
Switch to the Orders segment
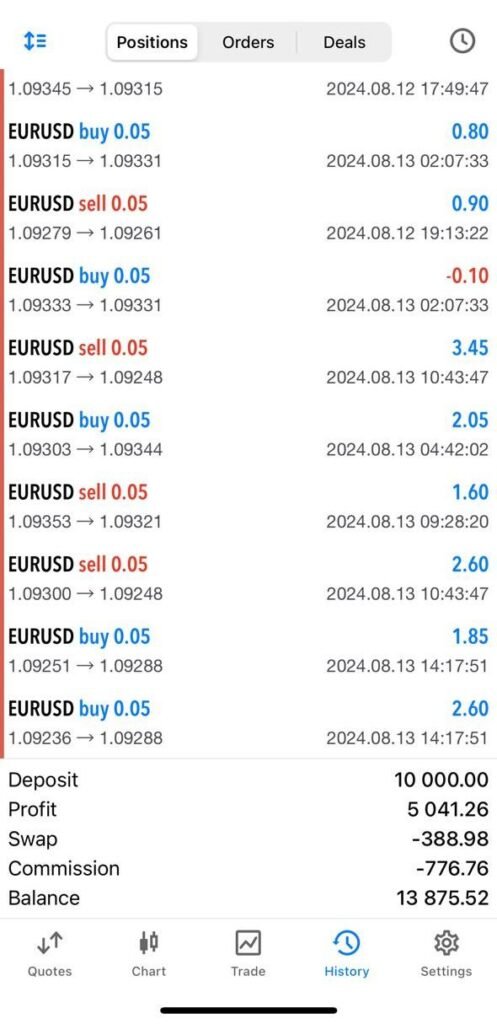click(x=248, y=42)
